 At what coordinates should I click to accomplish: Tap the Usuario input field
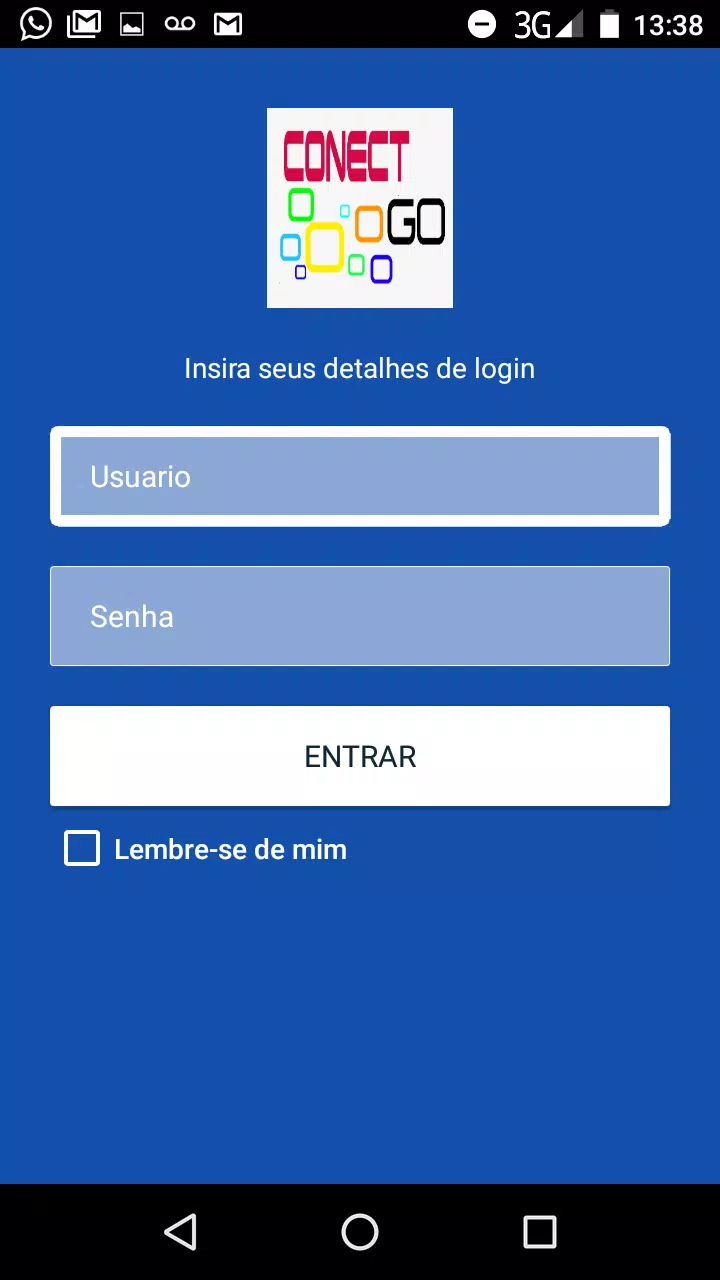click(x=360, y=476)
